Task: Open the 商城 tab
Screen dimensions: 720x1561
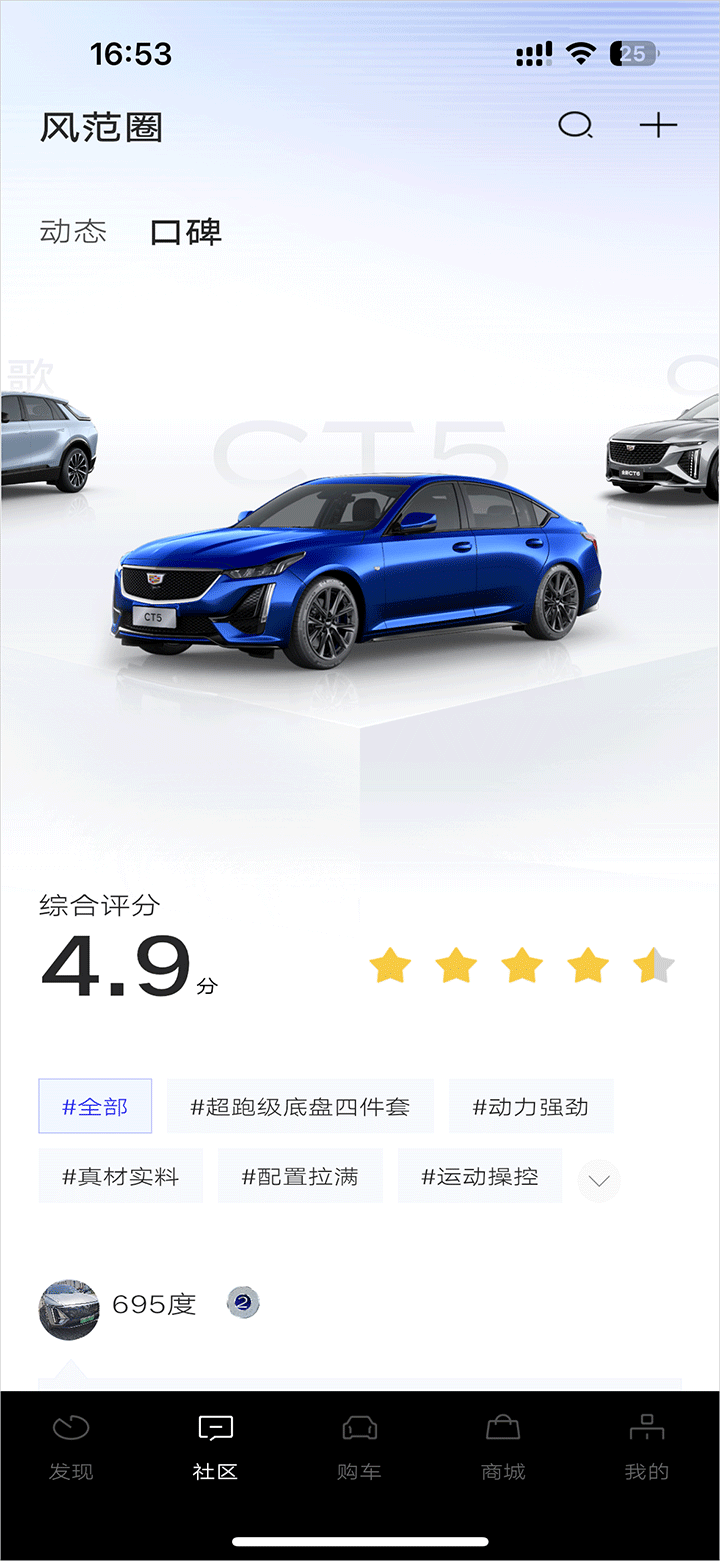Action: coord(503,1446)
